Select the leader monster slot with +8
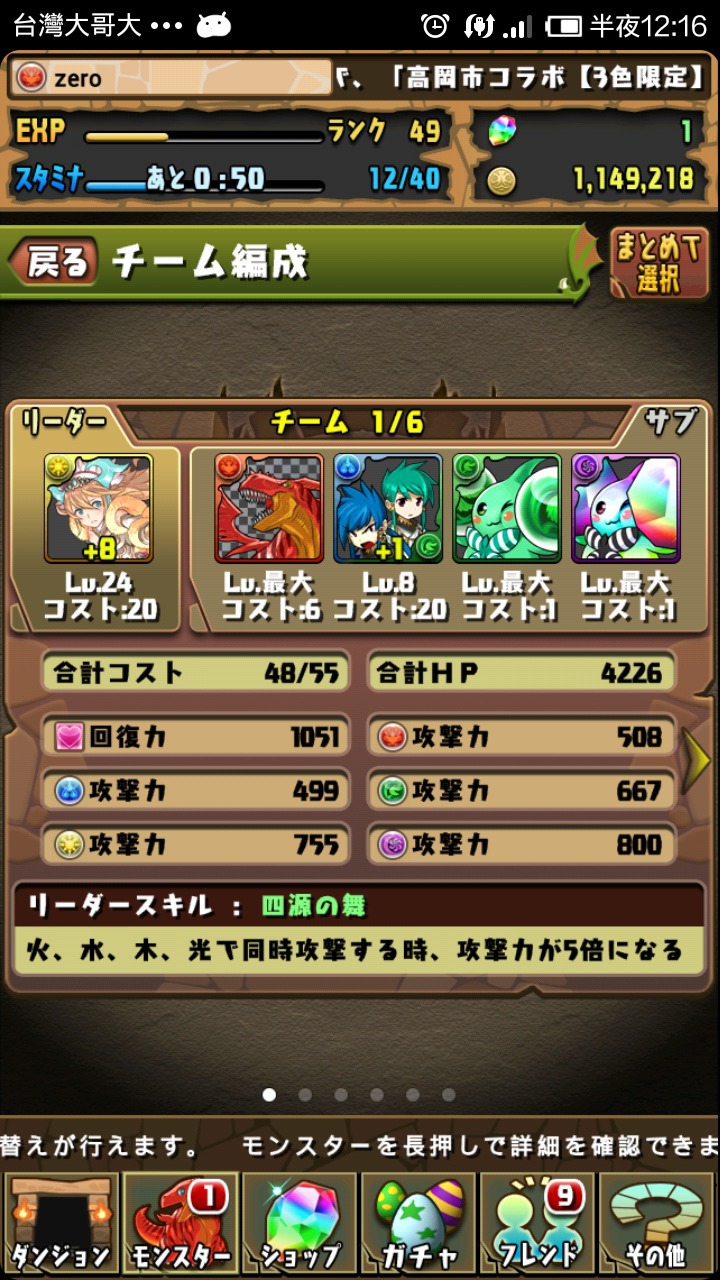Image resolution: width=720 pixels, height=1280 pixels. pos(98,508)
